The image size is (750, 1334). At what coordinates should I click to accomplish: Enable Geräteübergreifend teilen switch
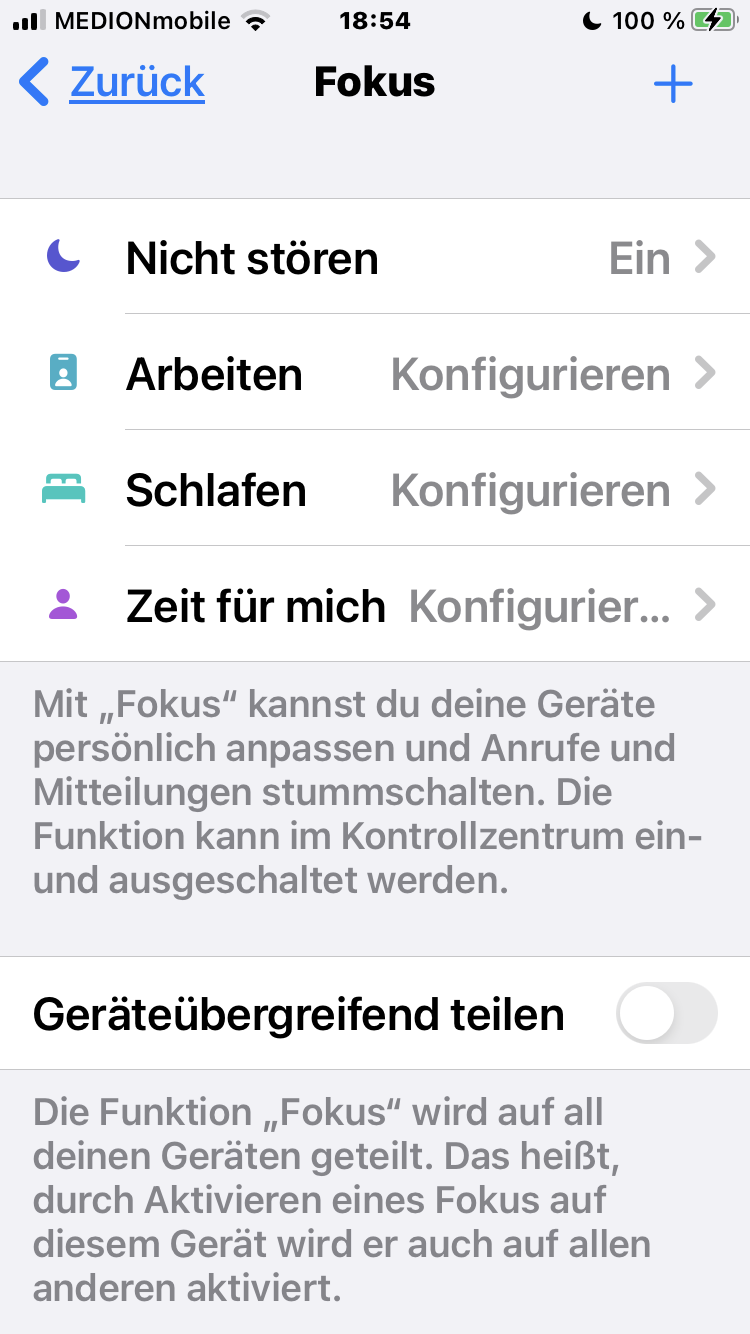click(667, 1014)
